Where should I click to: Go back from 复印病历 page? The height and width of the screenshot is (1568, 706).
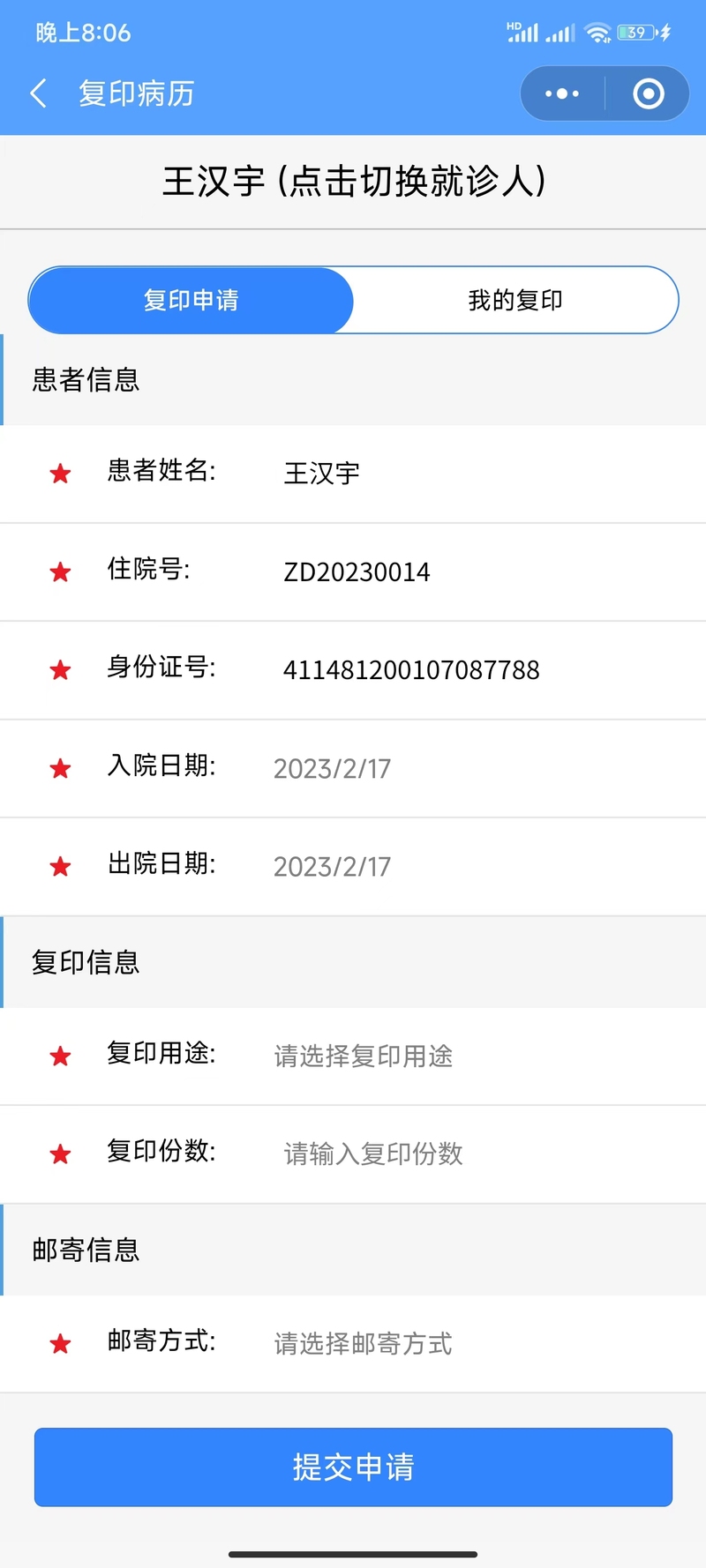click(x=38, y=93)
